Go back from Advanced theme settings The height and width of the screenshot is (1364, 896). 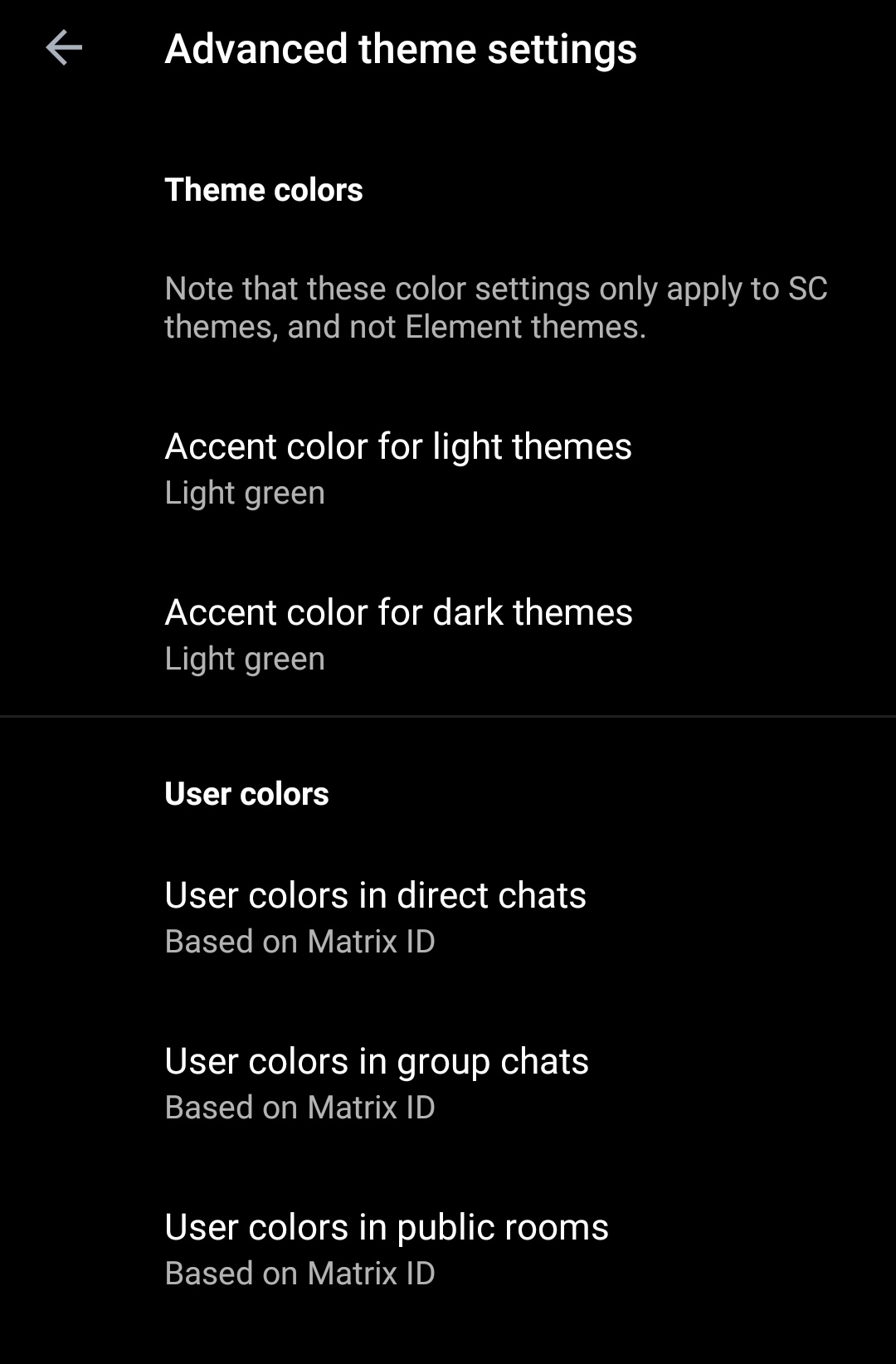[x=63, y=48]
